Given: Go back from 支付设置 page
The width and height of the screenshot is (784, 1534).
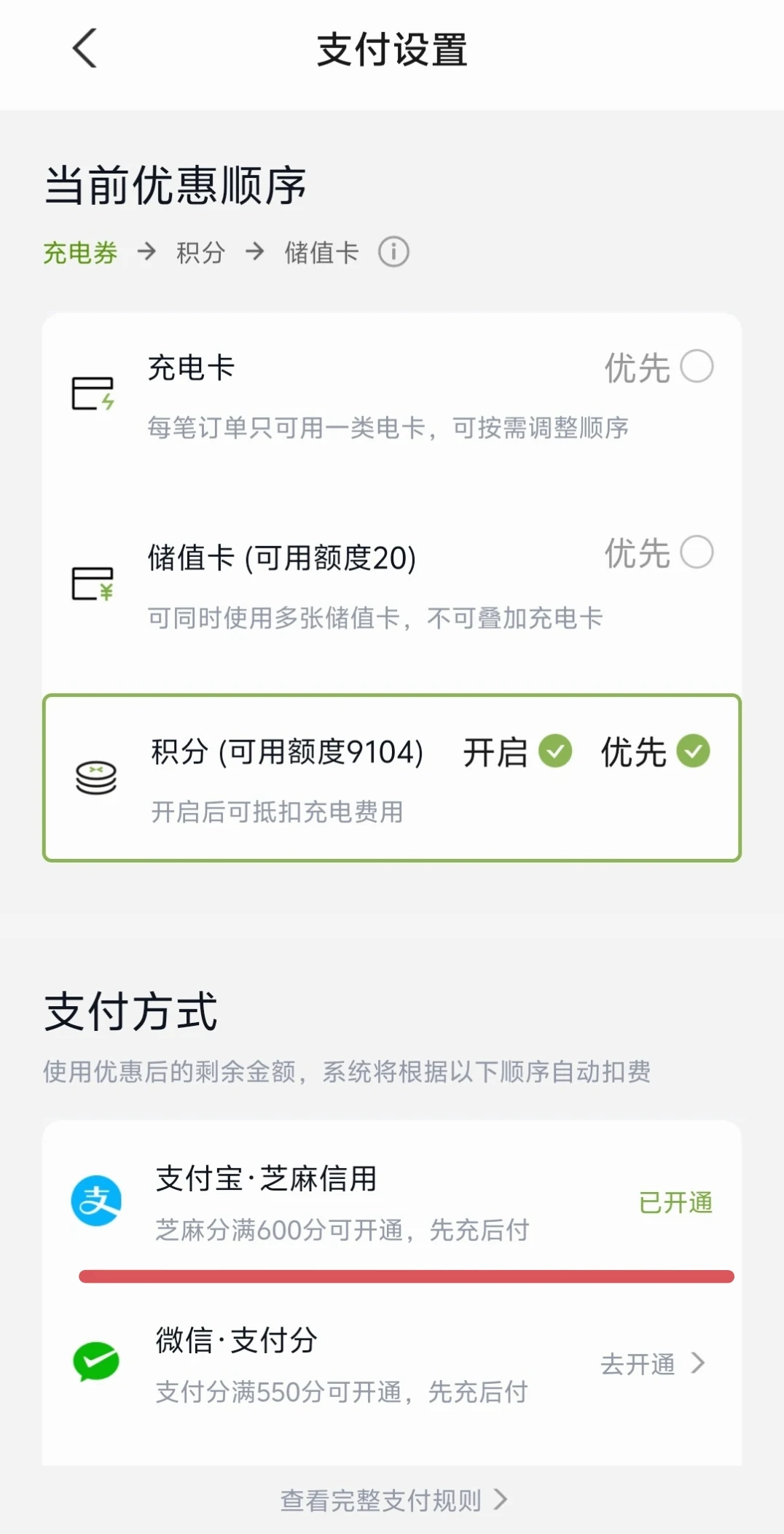Looking at the screenshot, I should pos(85,49).
